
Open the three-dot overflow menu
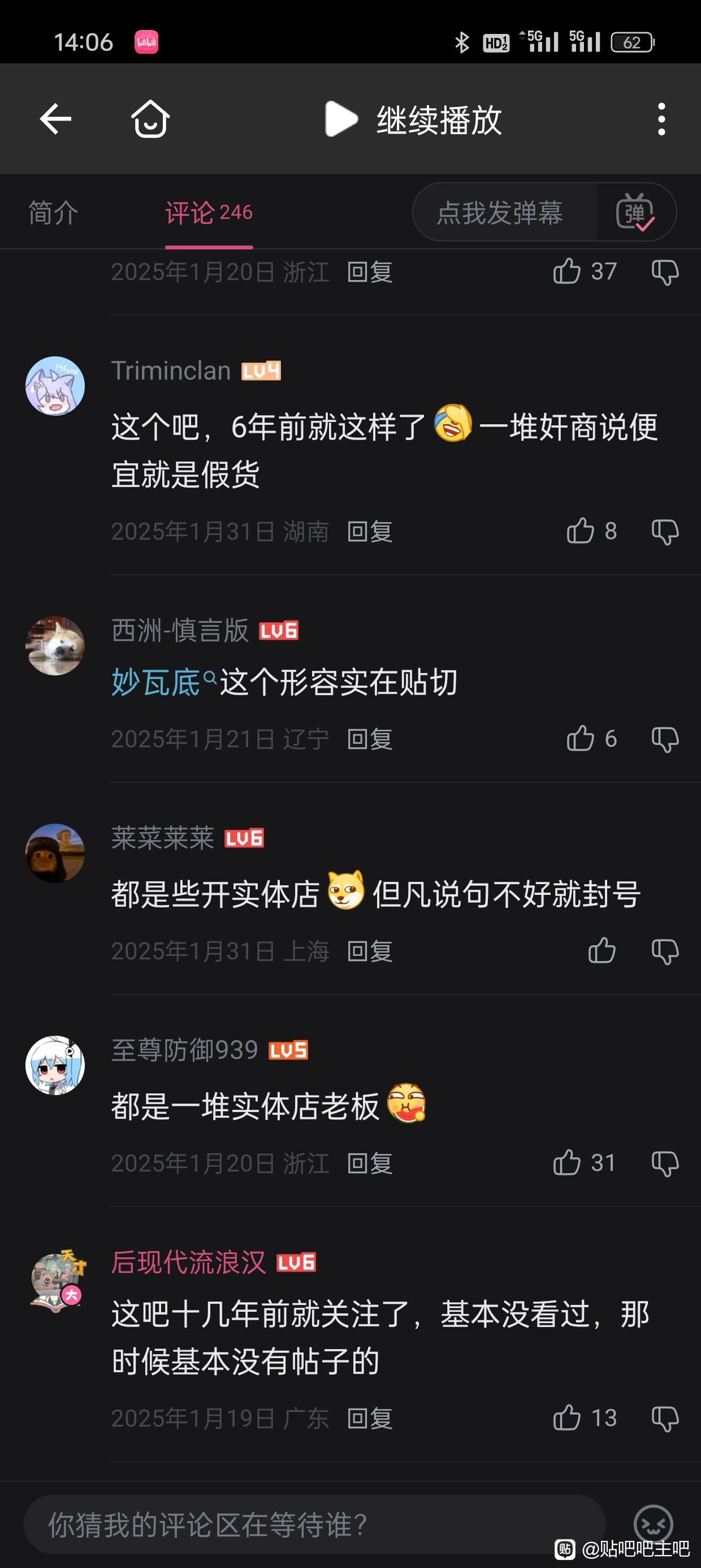(661, 119)
